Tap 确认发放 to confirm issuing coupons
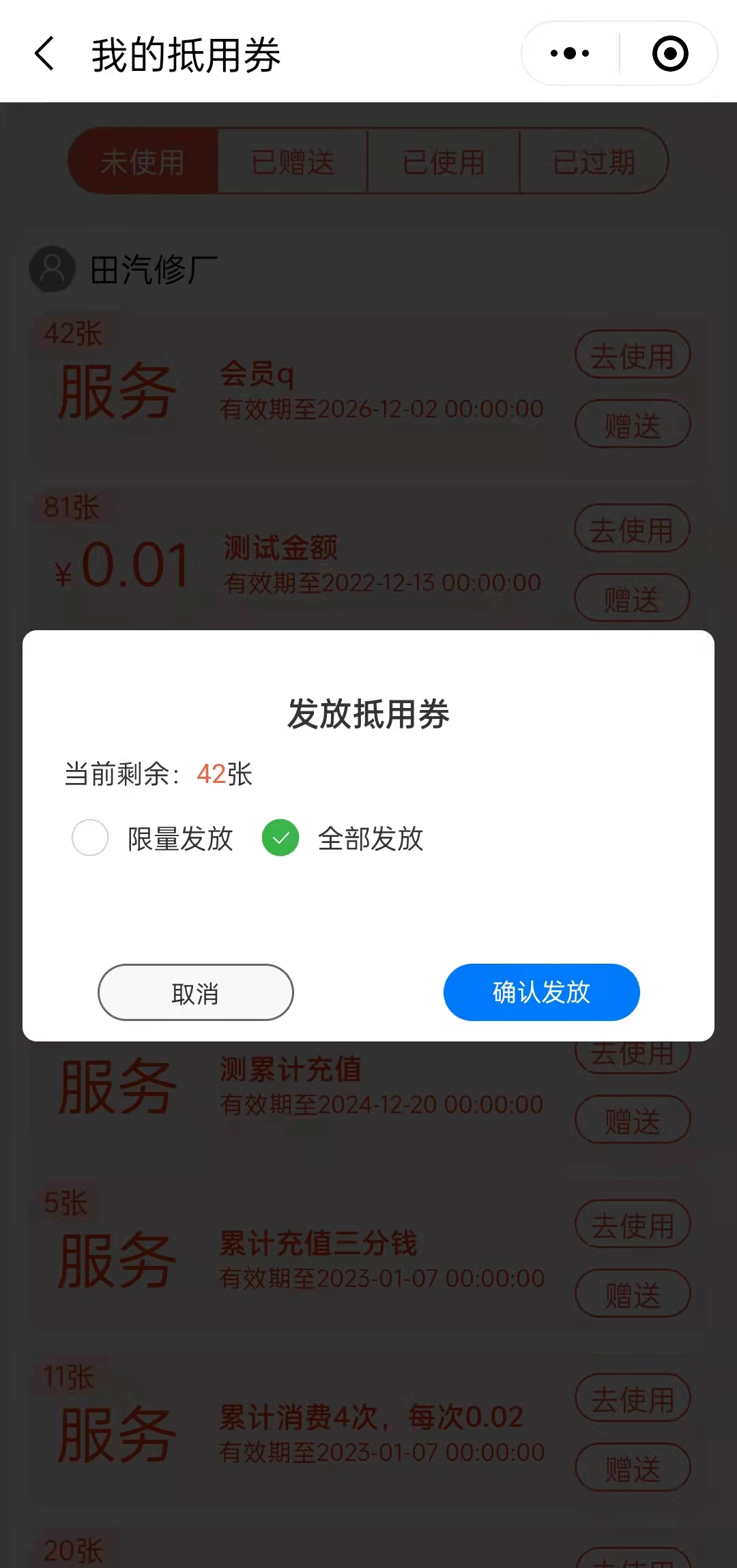737x1568 pixels. point(541,992)
